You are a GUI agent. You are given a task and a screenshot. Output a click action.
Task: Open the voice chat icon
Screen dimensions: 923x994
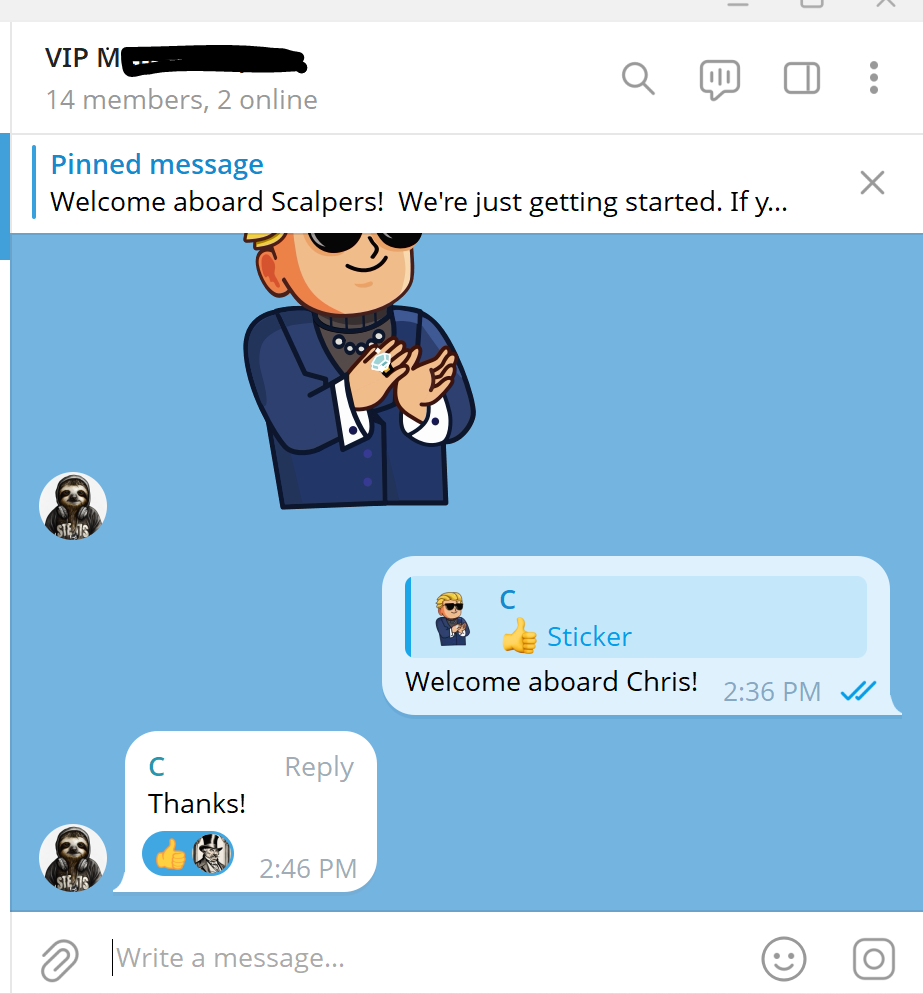(x=719, y=79)
